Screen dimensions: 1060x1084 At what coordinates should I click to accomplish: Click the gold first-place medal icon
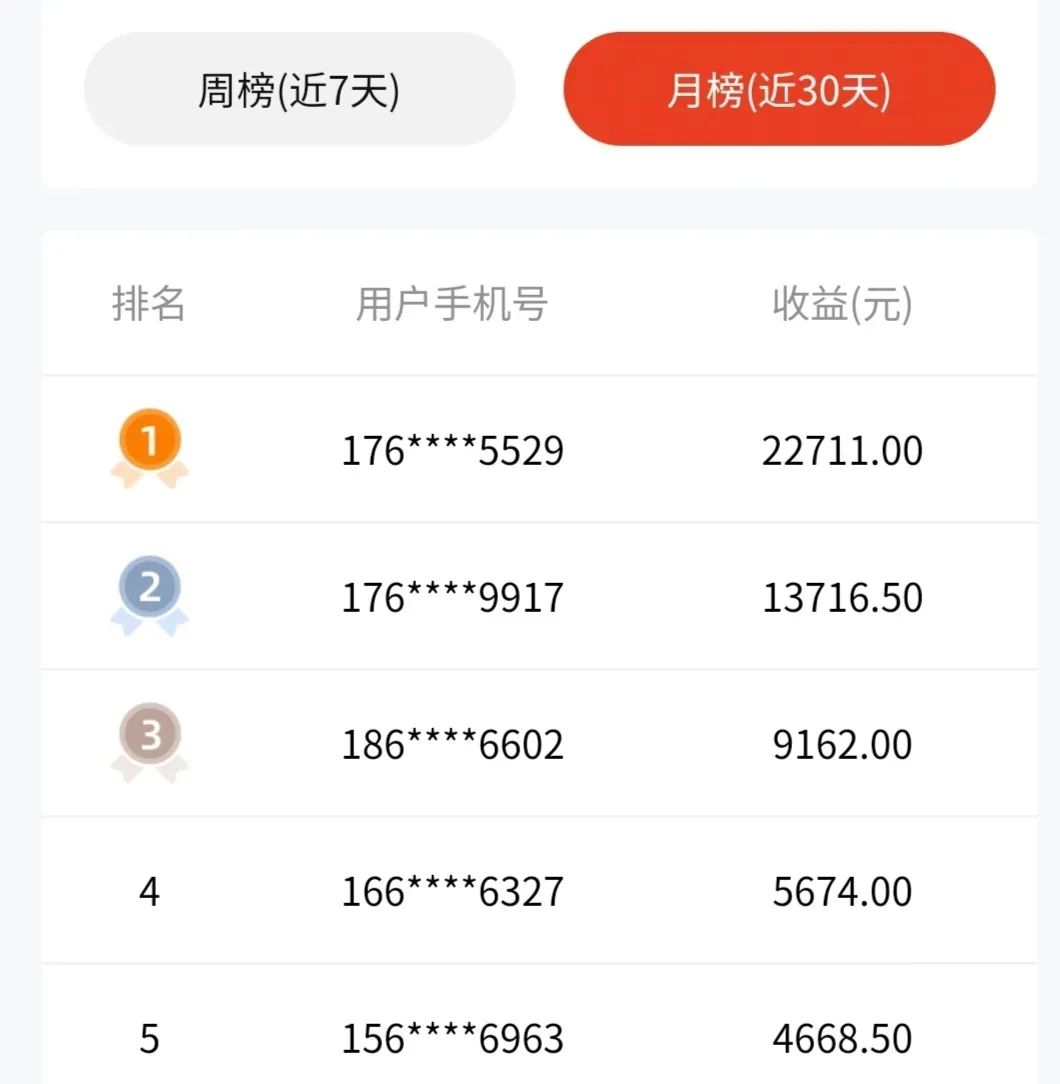pyautogui.click(x=150, y=445)
